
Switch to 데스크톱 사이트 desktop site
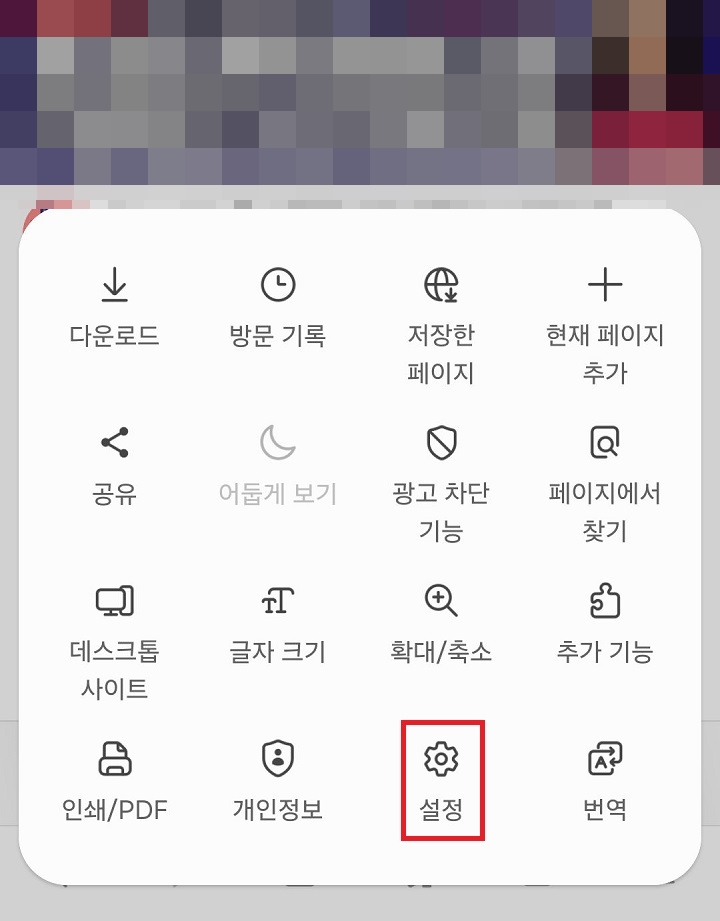pyautogui.click(x=114, y=601)
